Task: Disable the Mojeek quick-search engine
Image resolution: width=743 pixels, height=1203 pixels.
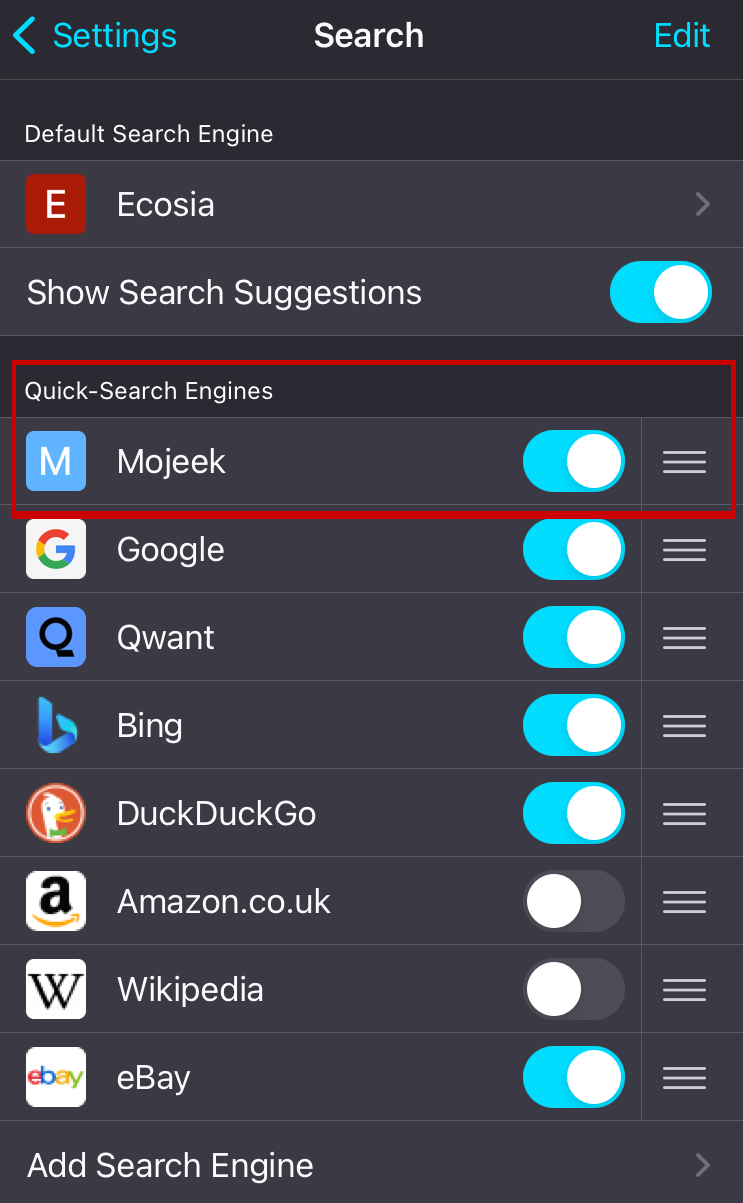Action: click(574, 462)
